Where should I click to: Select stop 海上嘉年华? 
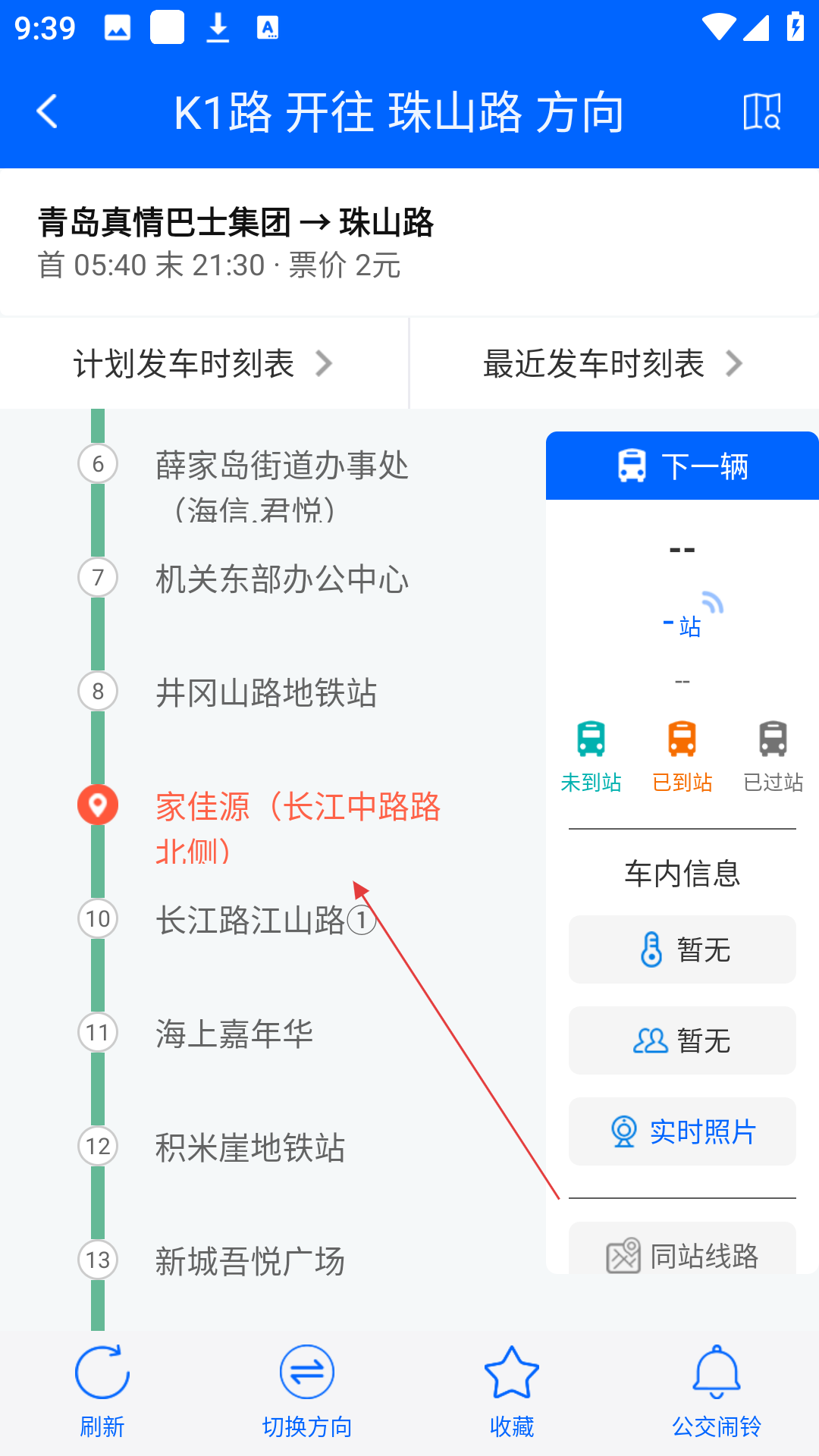pyautogui.click(x=234, y=1034)
